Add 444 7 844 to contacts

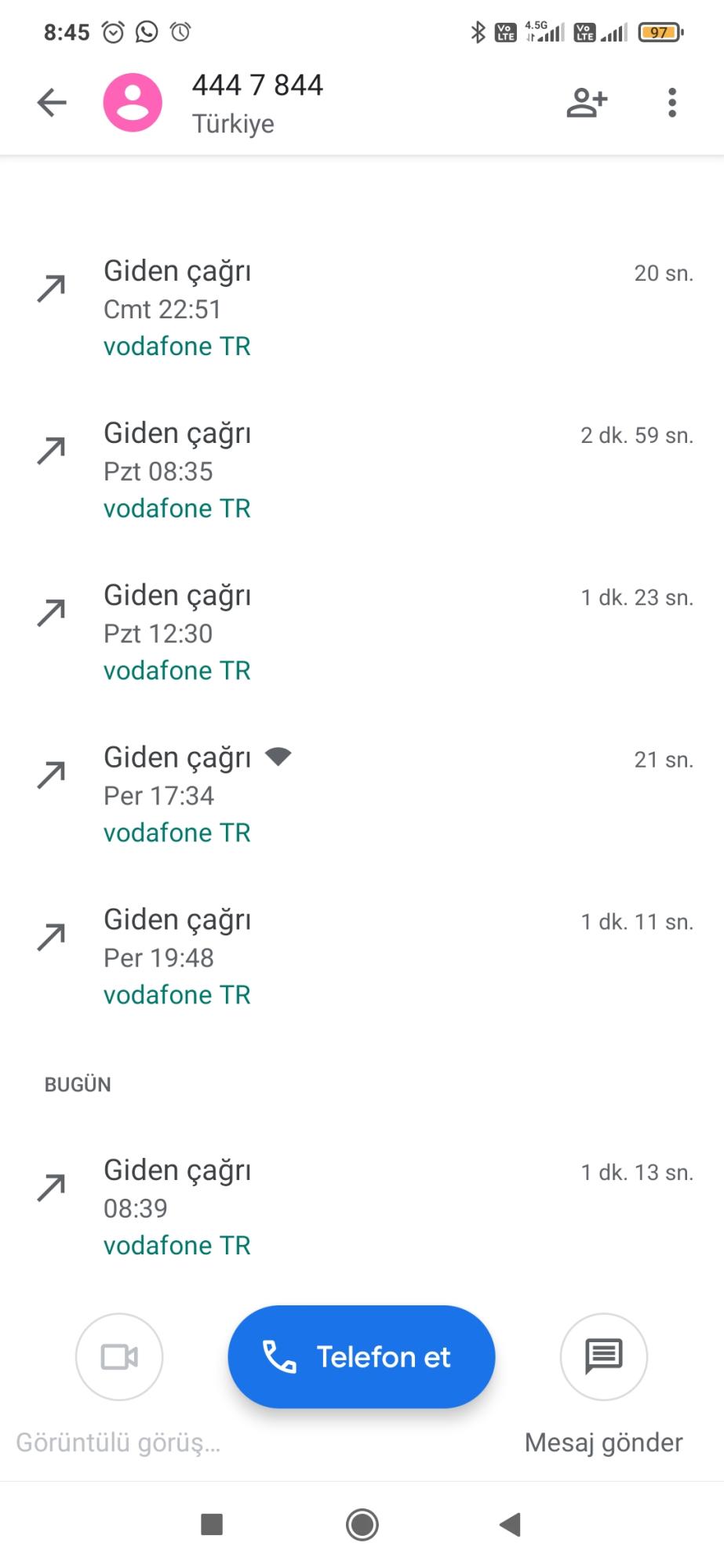(587, 102)
